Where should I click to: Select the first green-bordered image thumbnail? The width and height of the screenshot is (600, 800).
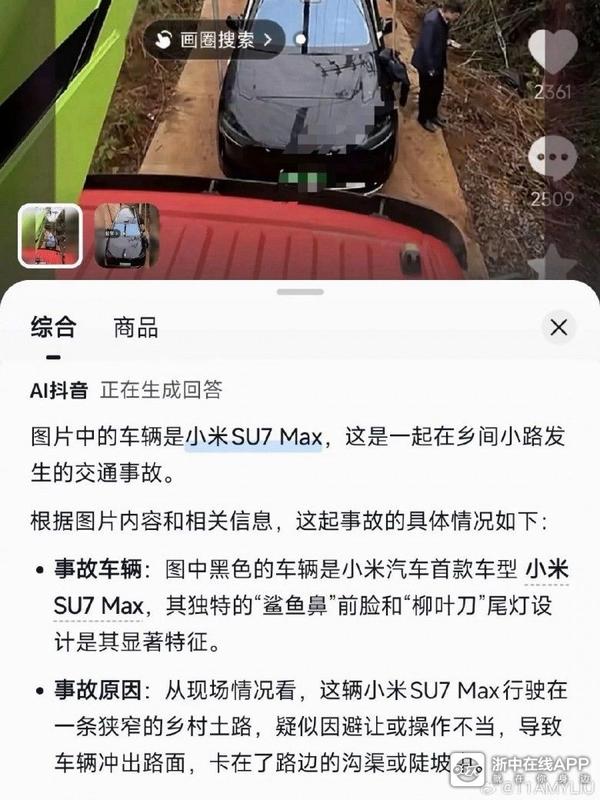click(50, 235)
